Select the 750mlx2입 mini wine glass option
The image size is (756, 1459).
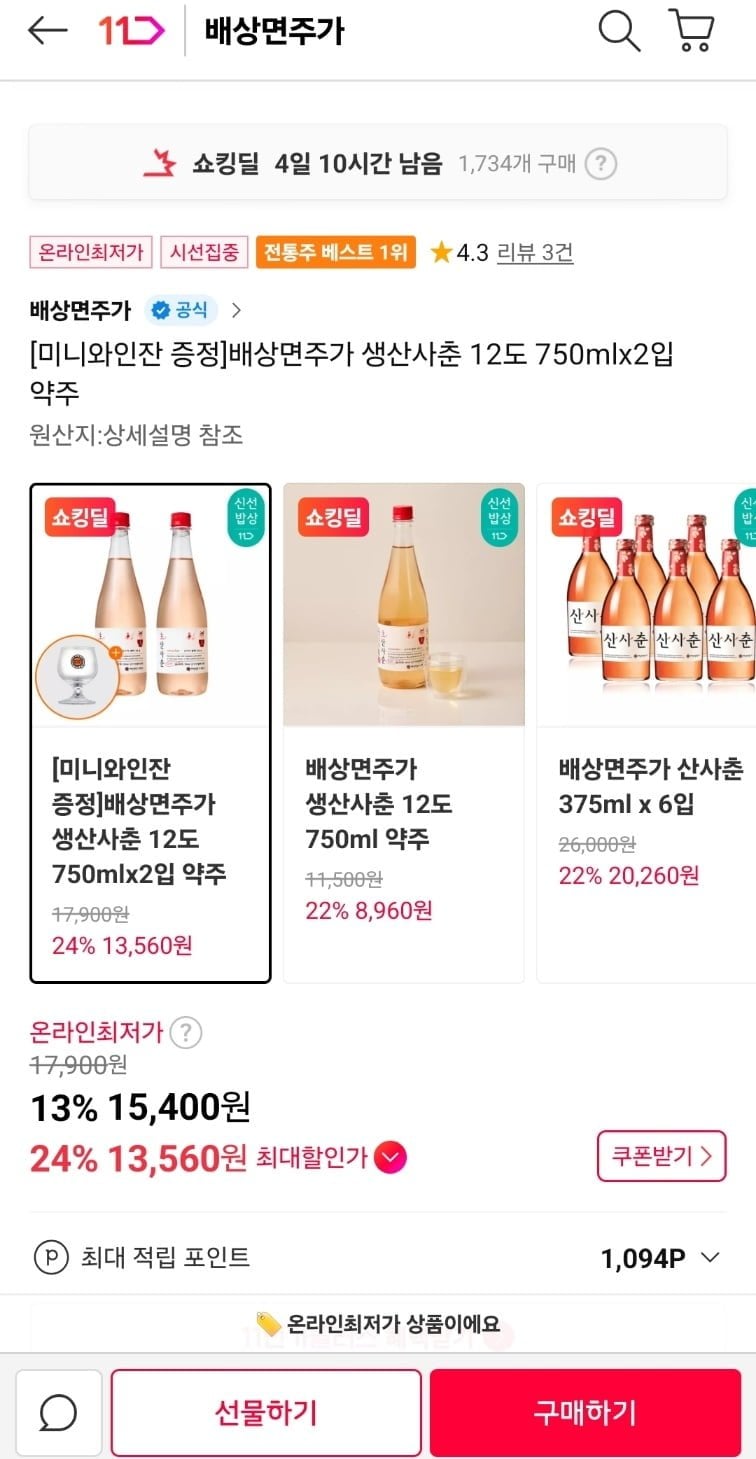coord(150,733)
